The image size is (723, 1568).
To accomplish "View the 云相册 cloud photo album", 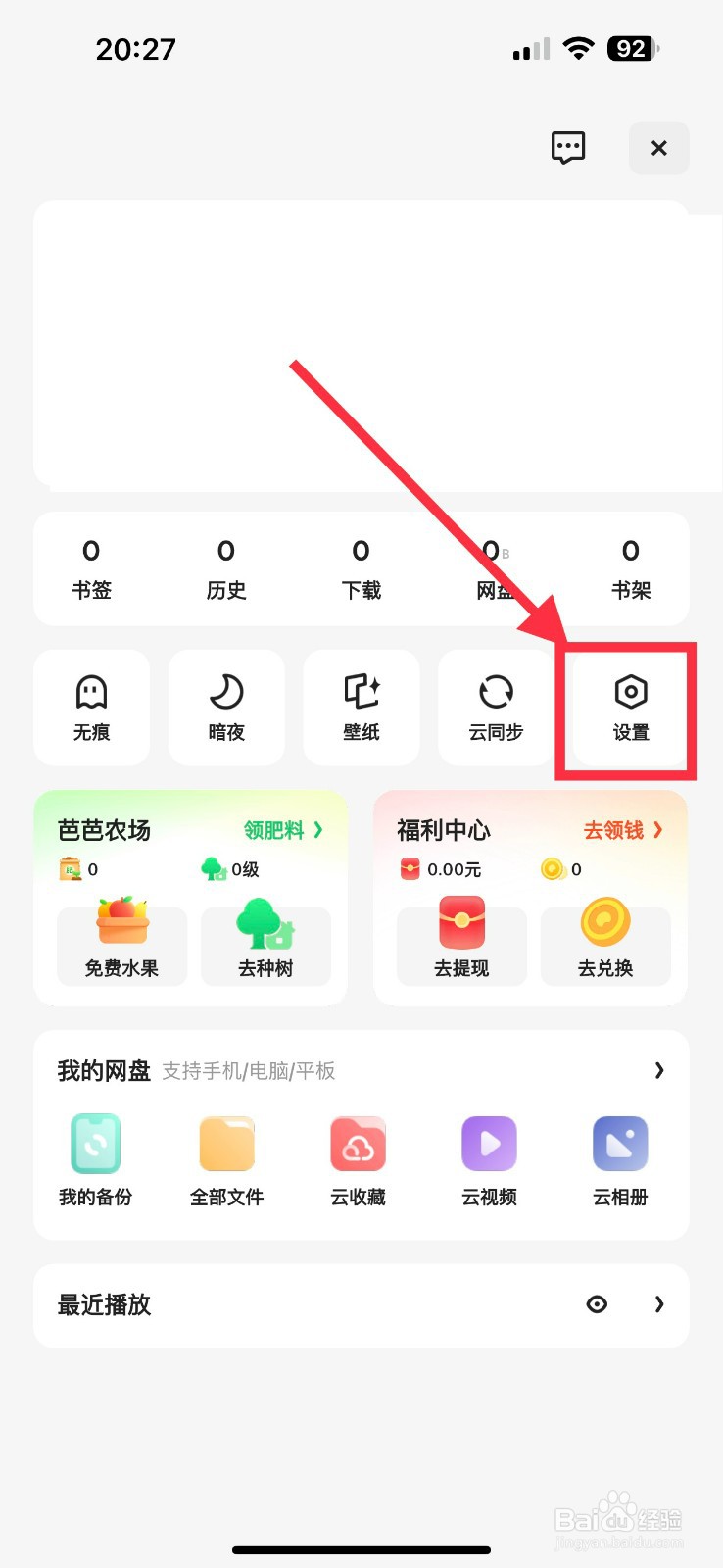I will click(620, 1159).
